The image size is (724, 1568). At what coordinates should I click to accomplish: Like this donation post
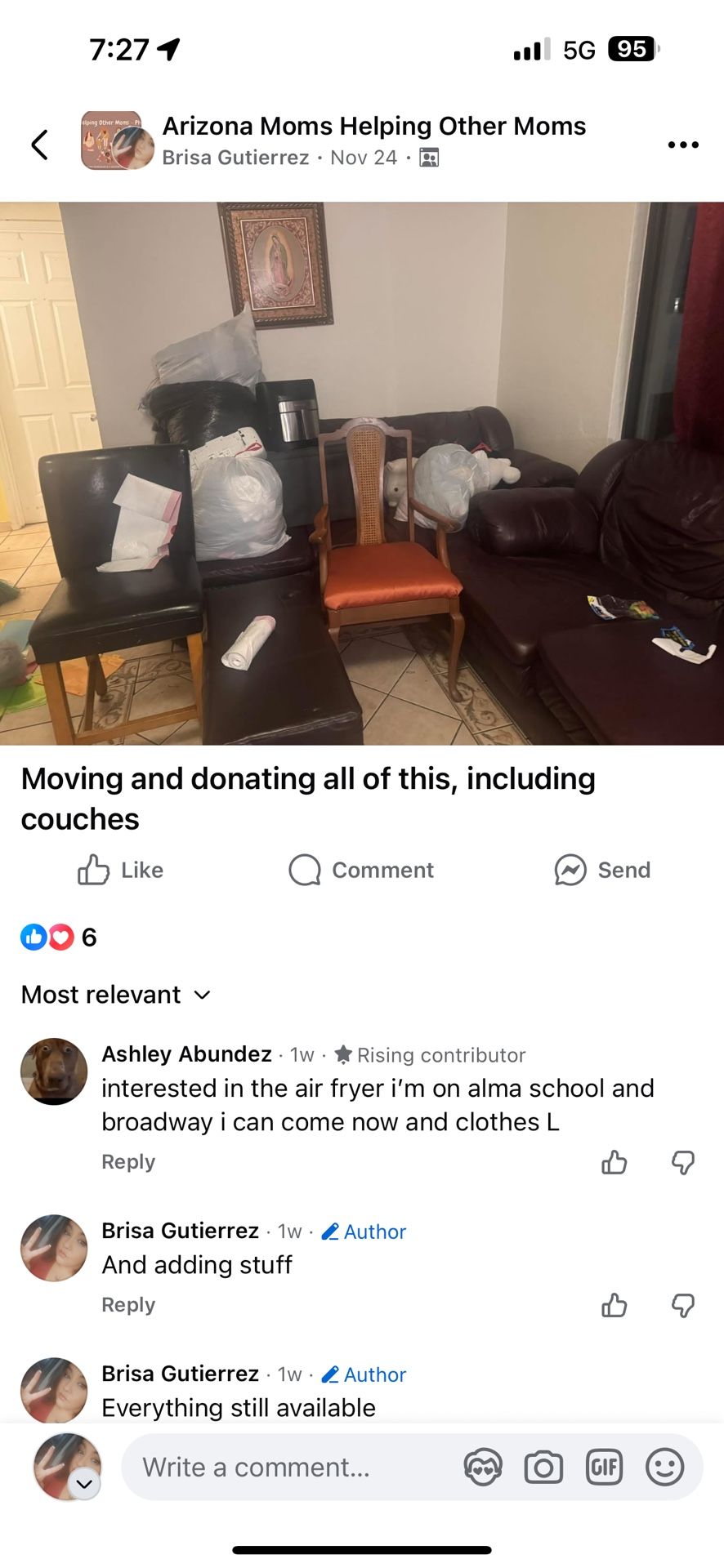[120, 870]
